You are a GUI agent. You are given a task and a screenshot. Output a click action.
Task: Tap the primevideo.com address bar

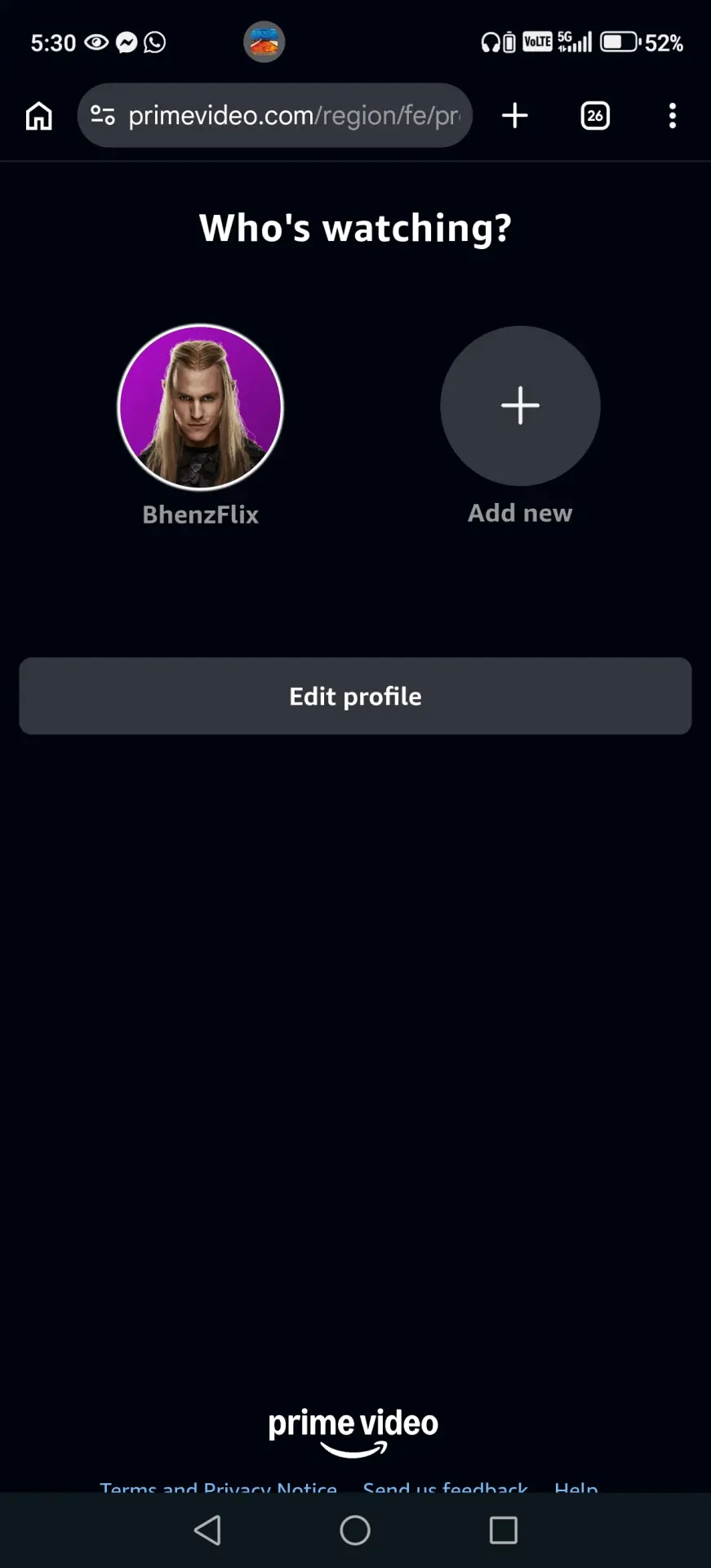pos(275,115)
